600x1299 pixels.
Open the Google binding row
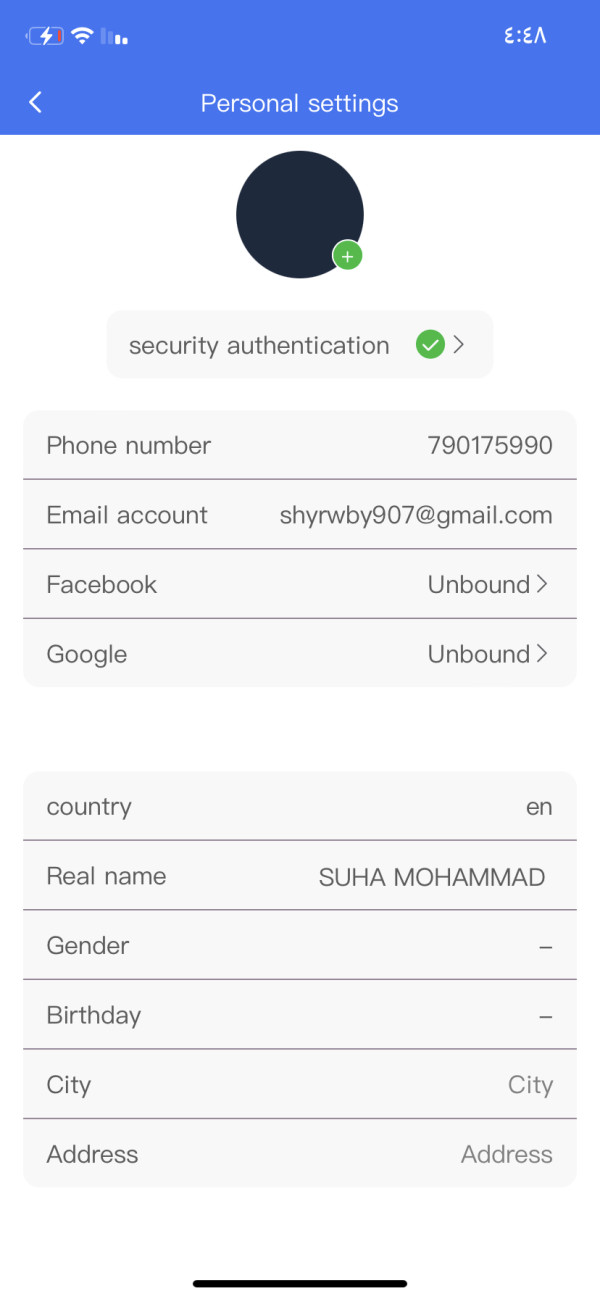[300, 653]
